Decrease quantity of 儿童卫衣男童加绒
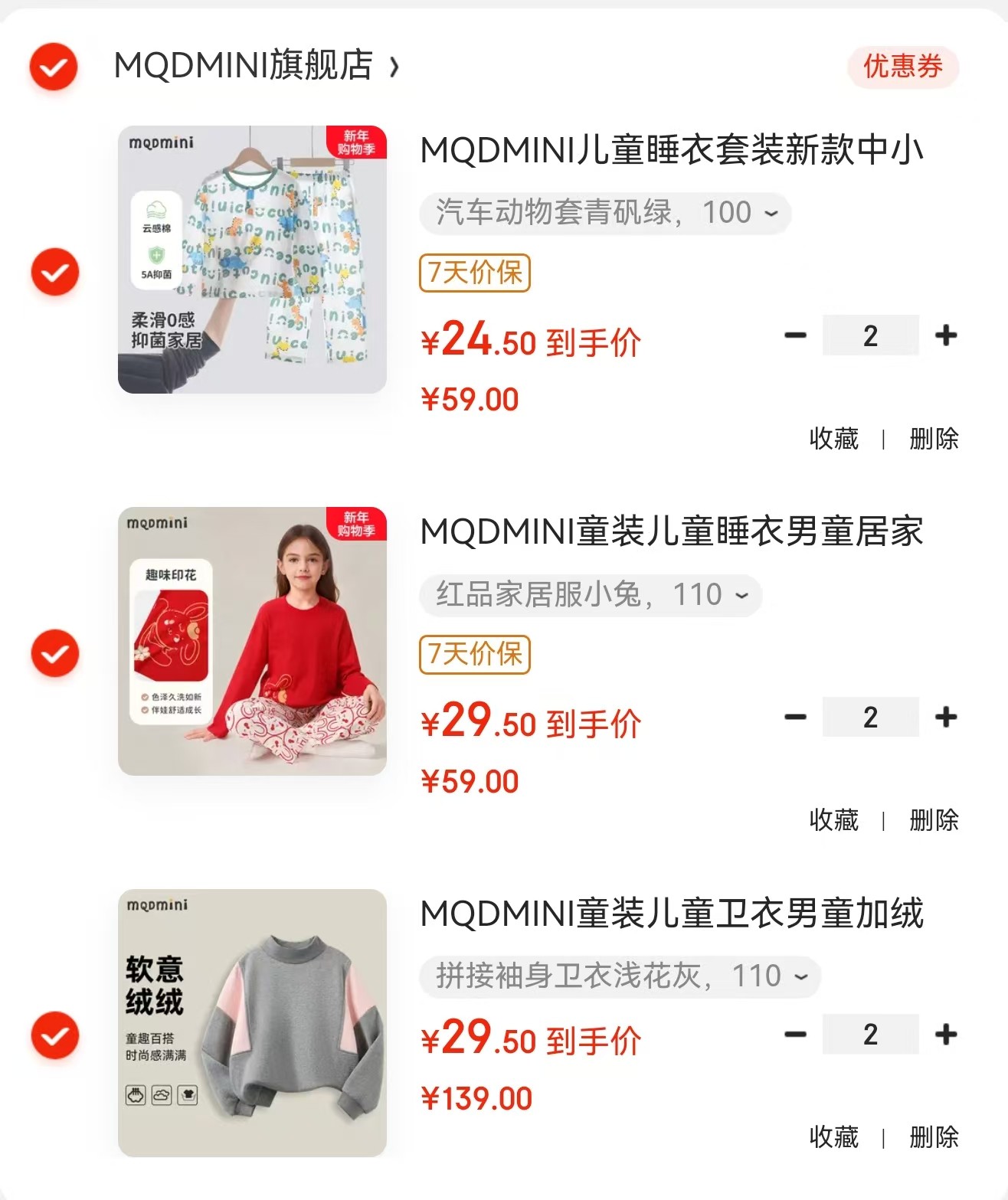 [796, 1035]
